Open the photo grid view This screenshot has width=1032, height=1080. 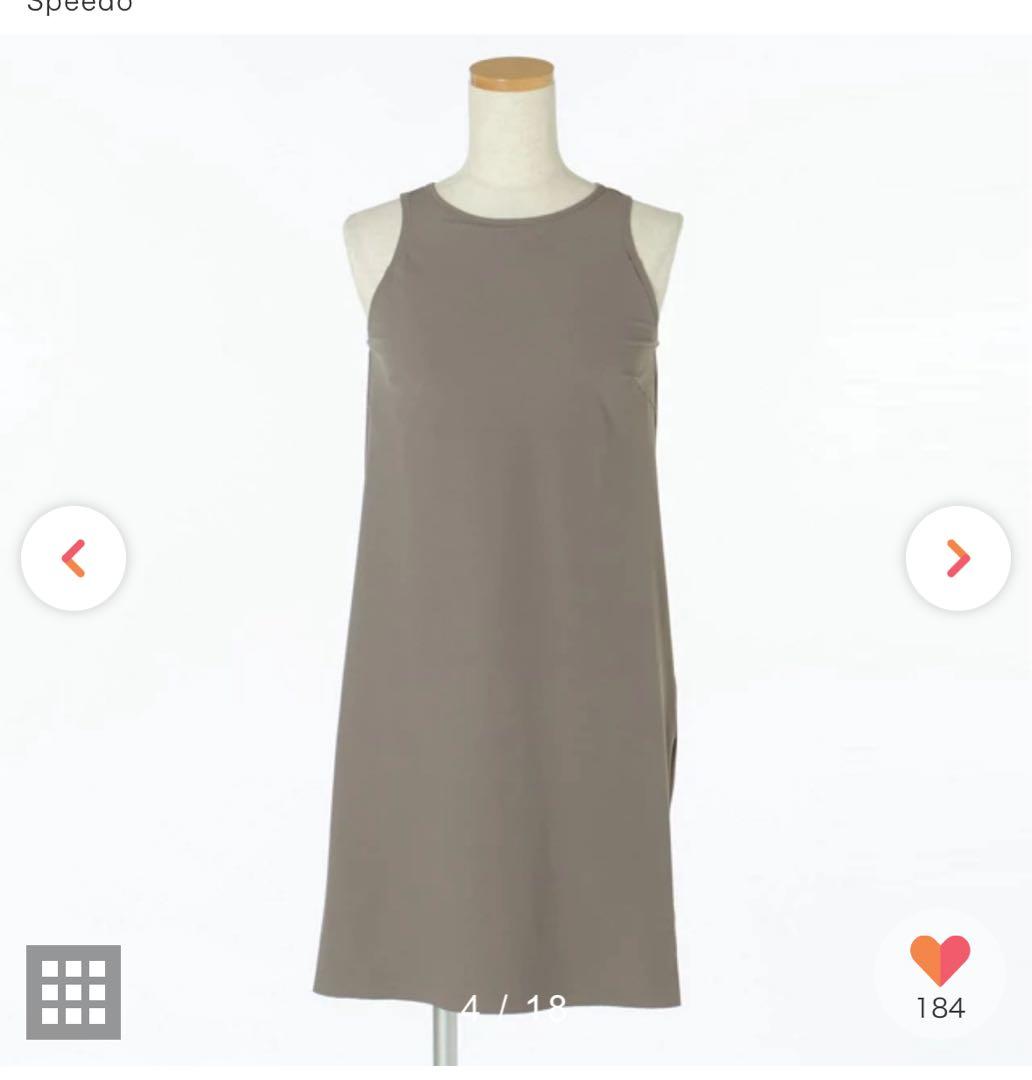pyautogui.click(x=73, y=992)
